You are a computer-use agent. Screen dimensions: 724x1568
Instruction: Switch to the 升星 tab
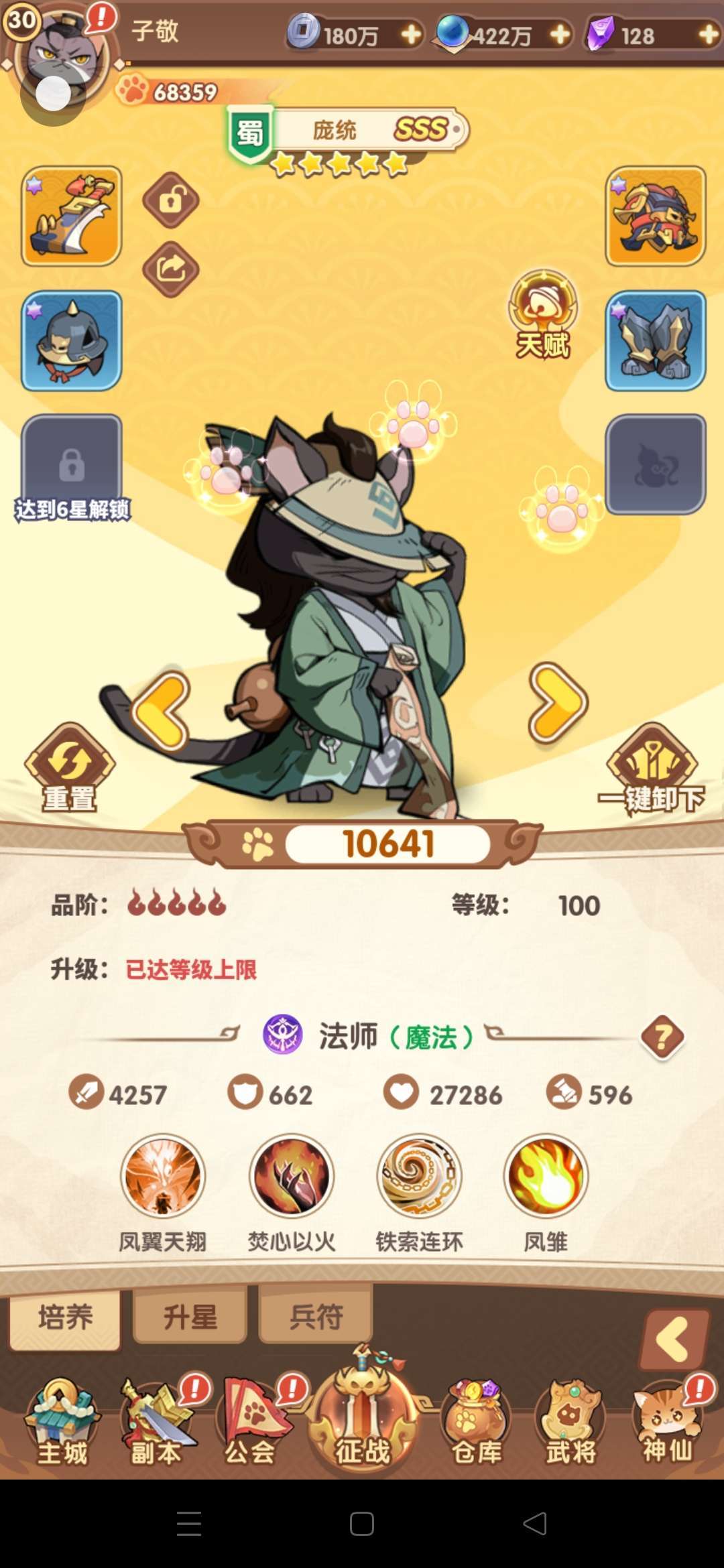(x=190, y=1317)
